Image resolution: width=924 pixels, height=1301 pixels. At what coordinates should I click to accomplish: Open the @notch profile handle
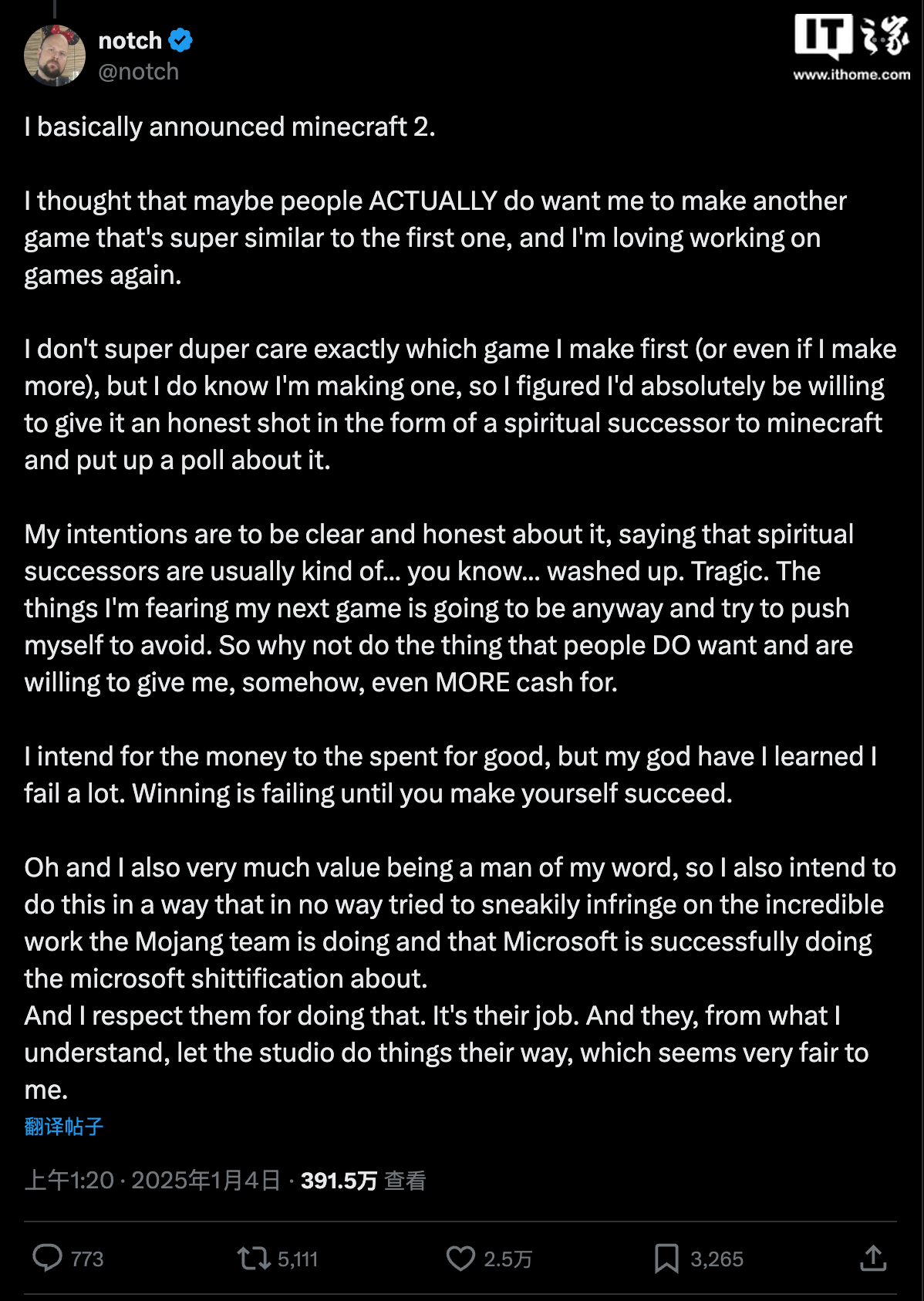tap(139, 72)
